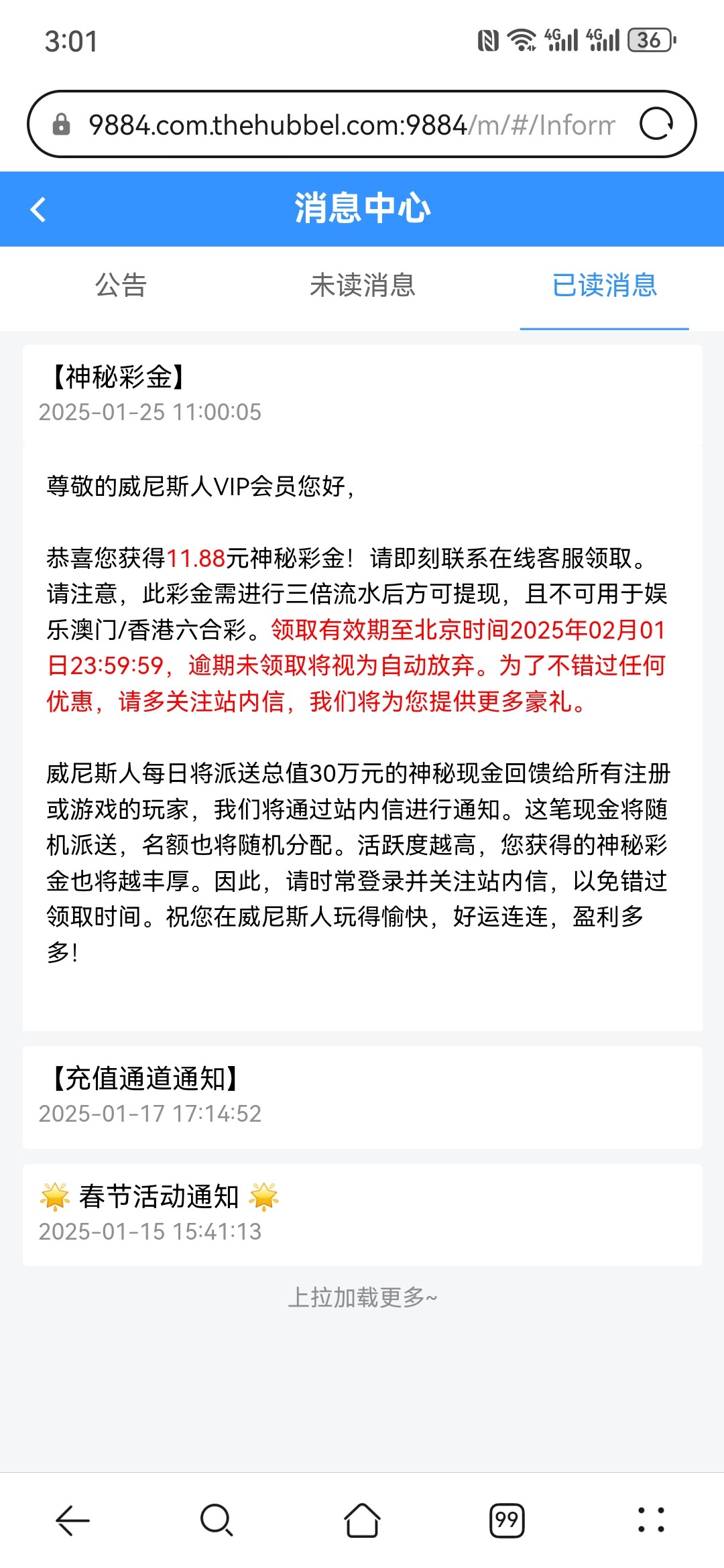
Task: Go to the browser home page
Action: (362, 1520)
